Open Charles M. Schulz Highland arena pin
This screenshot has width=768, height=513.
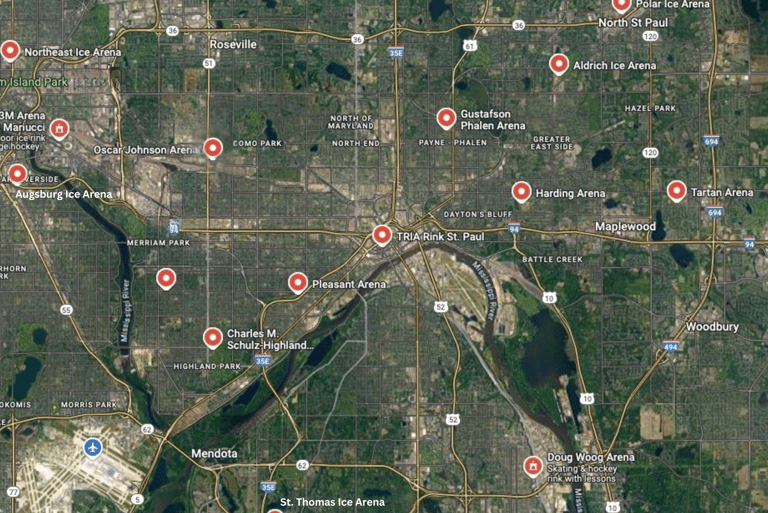pos(213,337)
